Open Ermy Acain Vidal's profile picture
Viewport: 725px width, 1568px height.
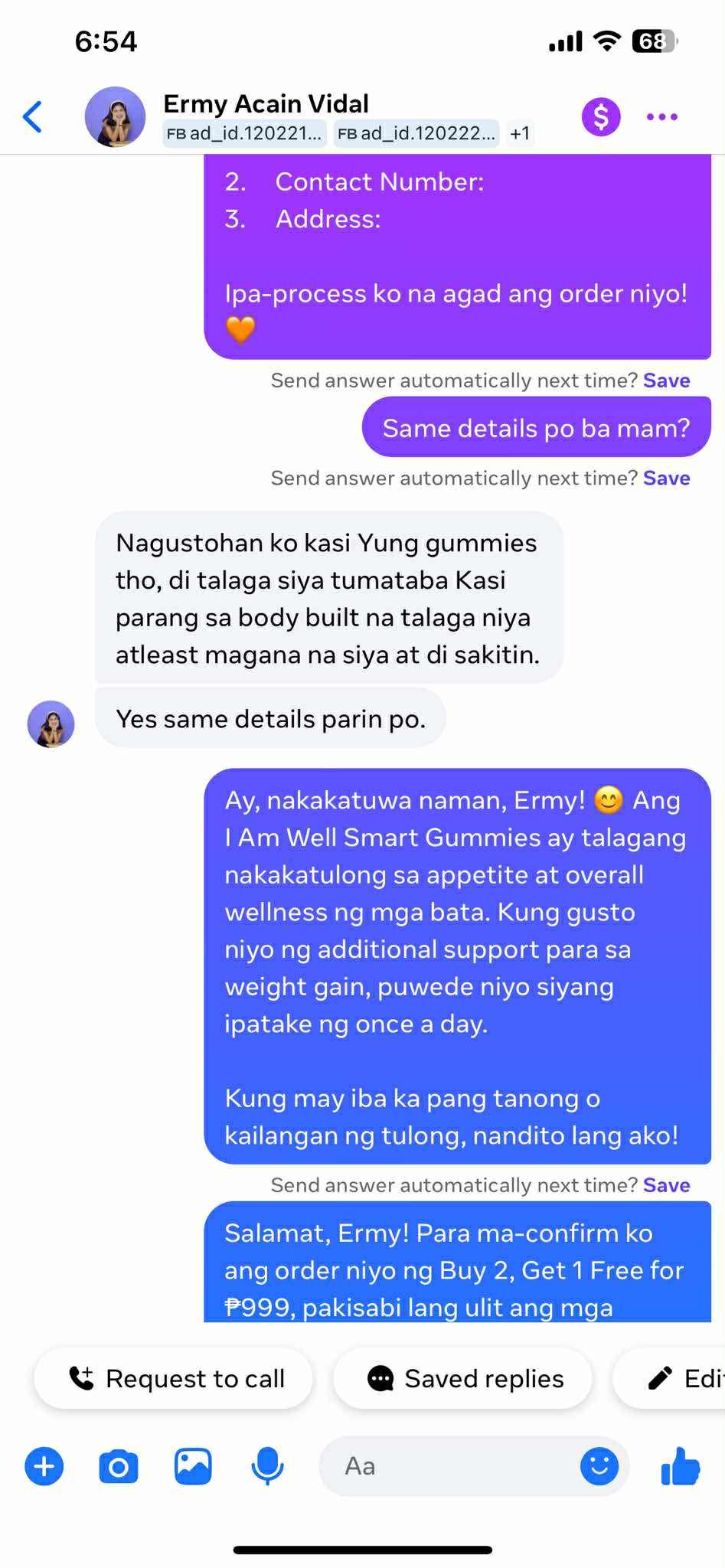click(115, 117)
